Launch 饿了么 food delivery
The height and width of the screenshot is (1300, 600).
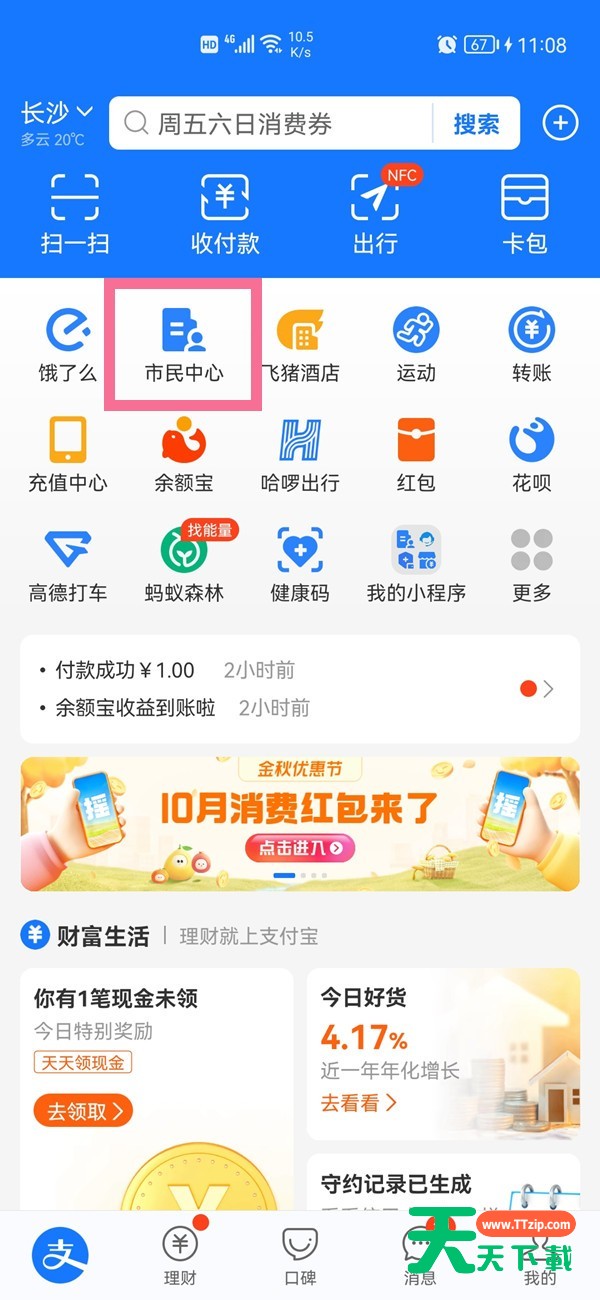pyautogui.click(x=67, y=345)
